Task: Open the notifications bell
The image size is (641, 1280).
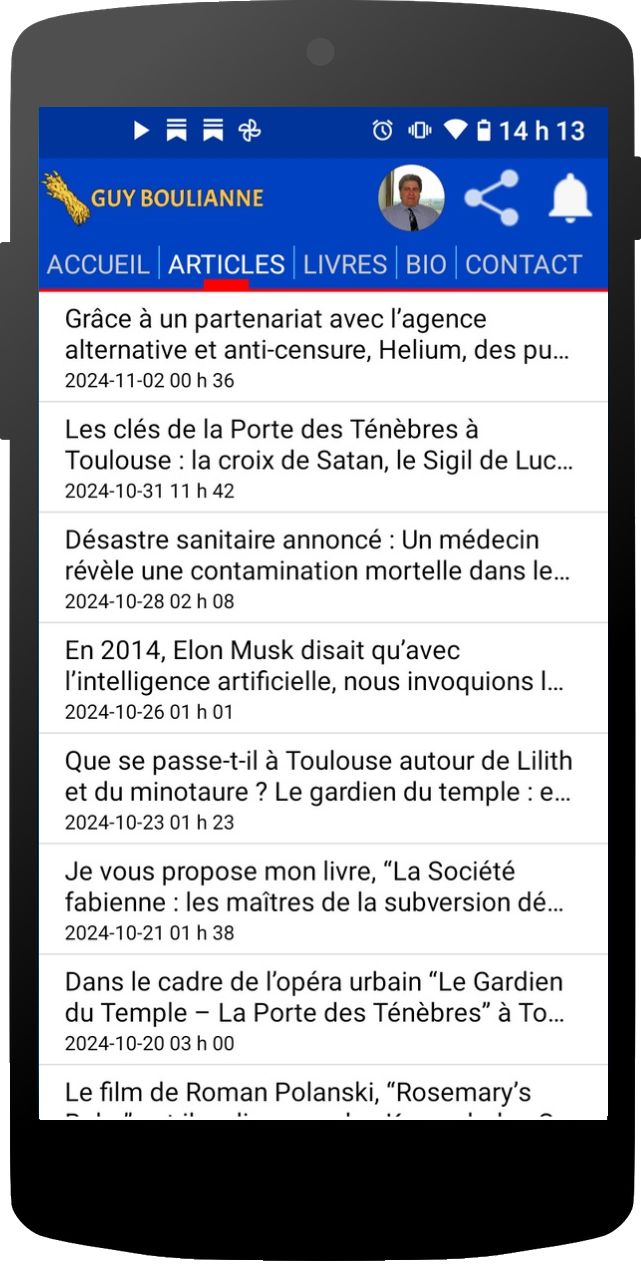Action: (x=570, y=198)
